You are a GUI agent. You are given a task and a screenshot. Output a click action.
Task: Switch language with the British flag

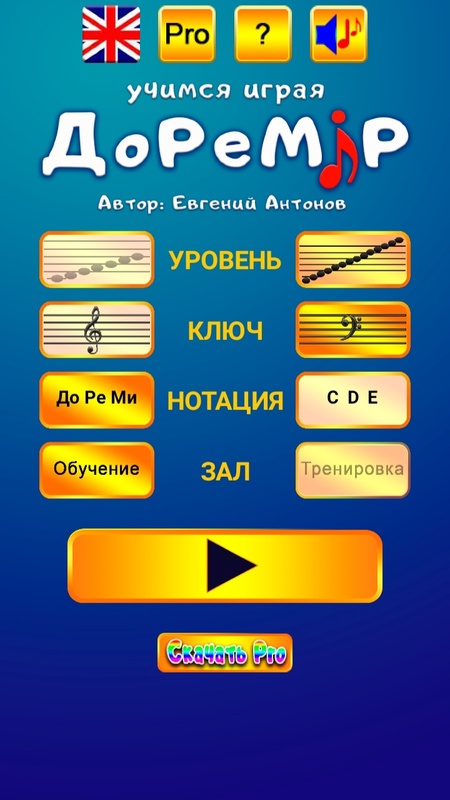point(111,34)
